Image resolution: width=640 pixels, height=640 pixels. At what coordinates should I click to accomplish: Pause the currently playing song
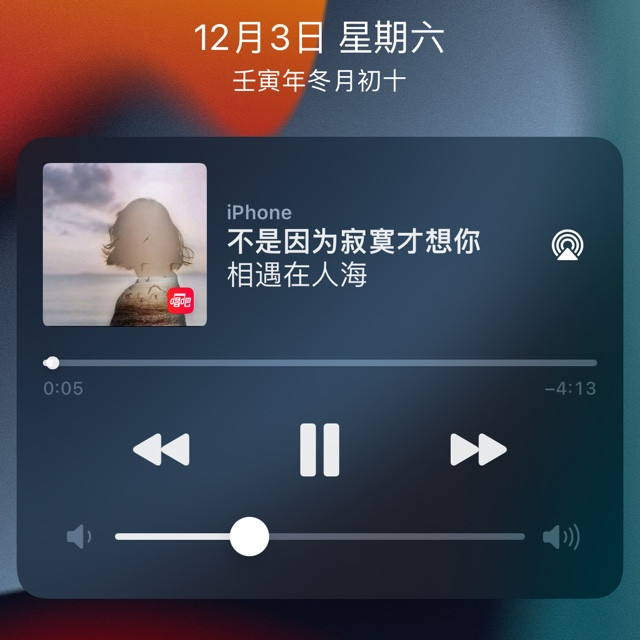(x=320, y=449)
